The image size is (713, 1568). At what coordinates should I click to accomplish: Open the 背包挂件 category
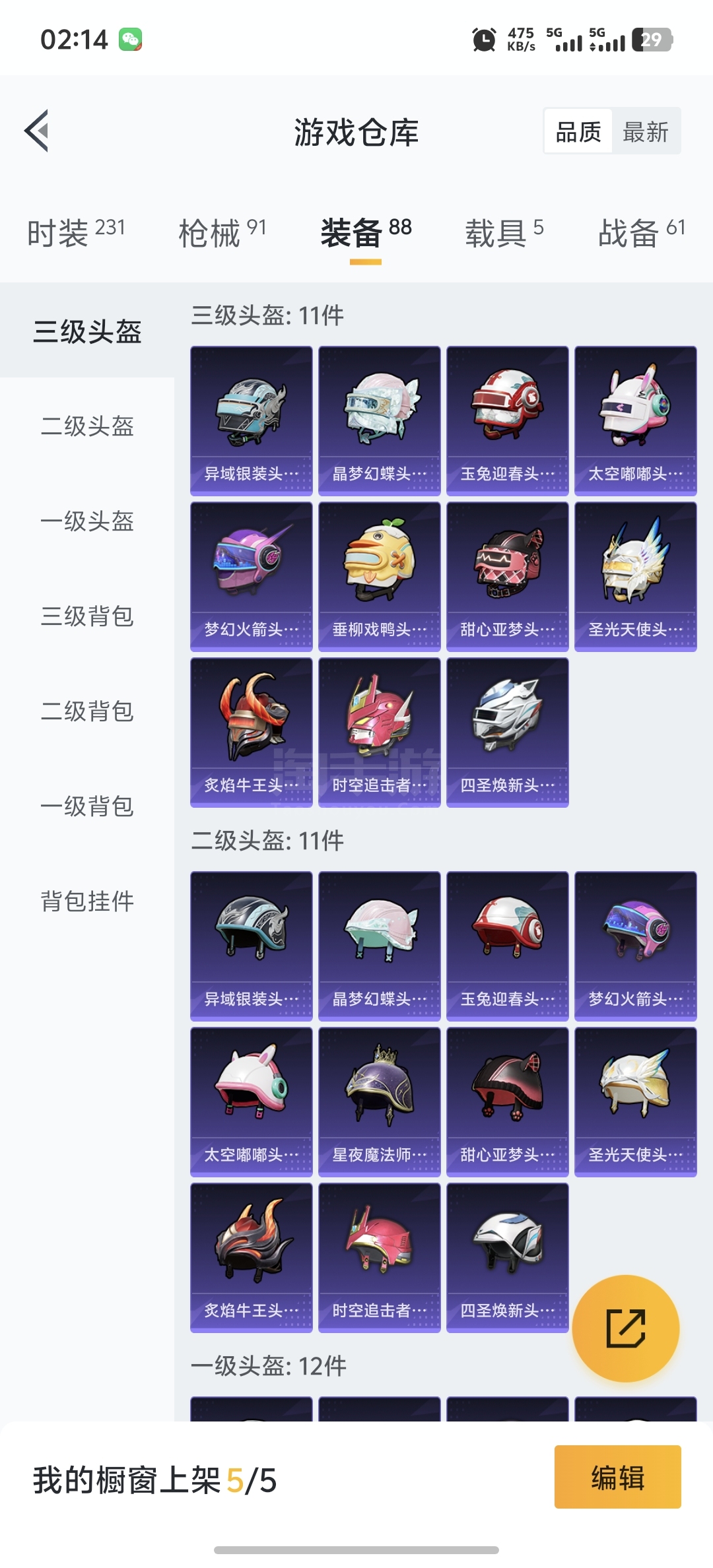(87, 901)
